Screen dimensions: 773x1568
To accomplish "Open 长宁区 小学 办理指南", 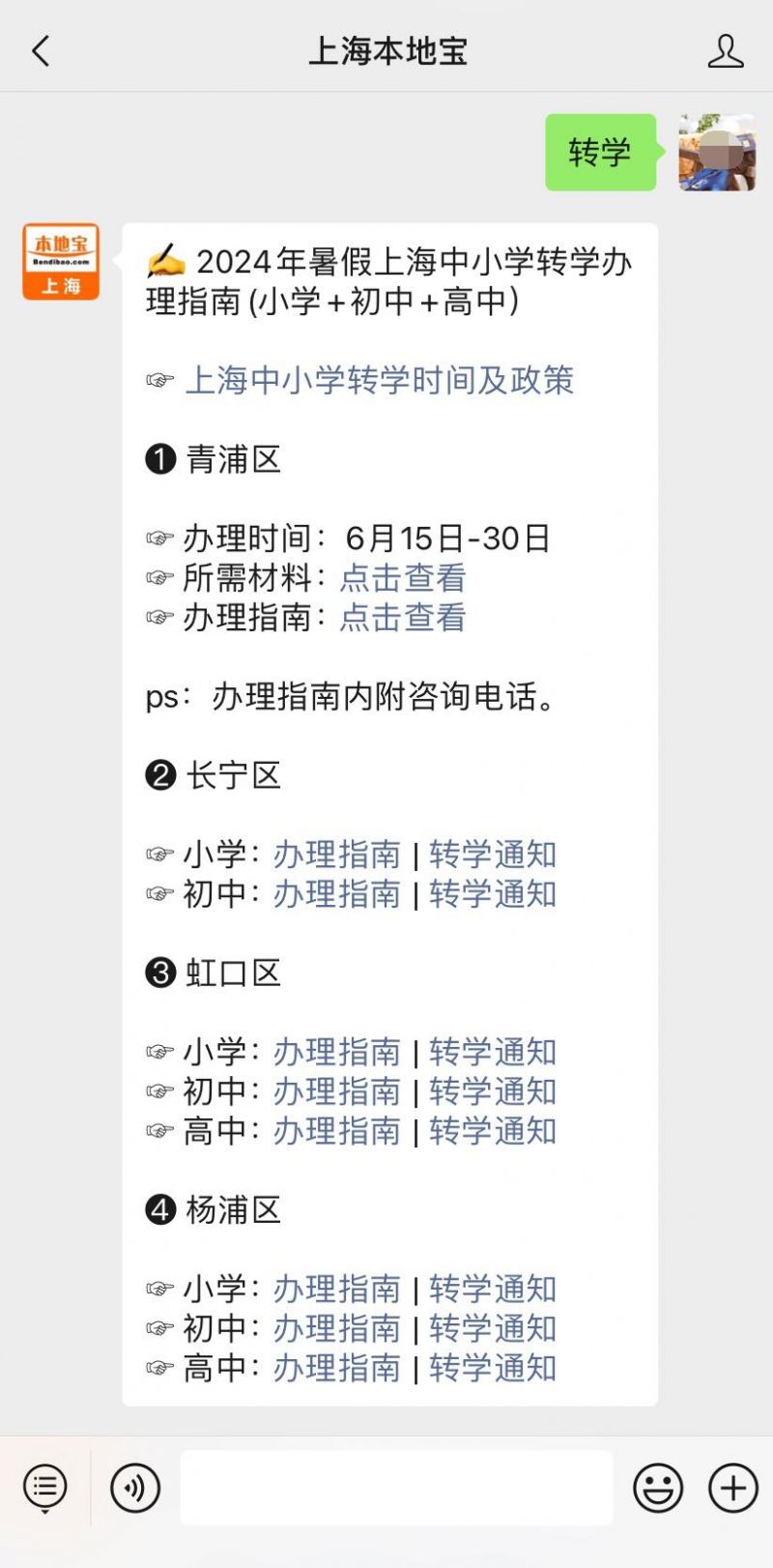I will [x=336, y=855].
